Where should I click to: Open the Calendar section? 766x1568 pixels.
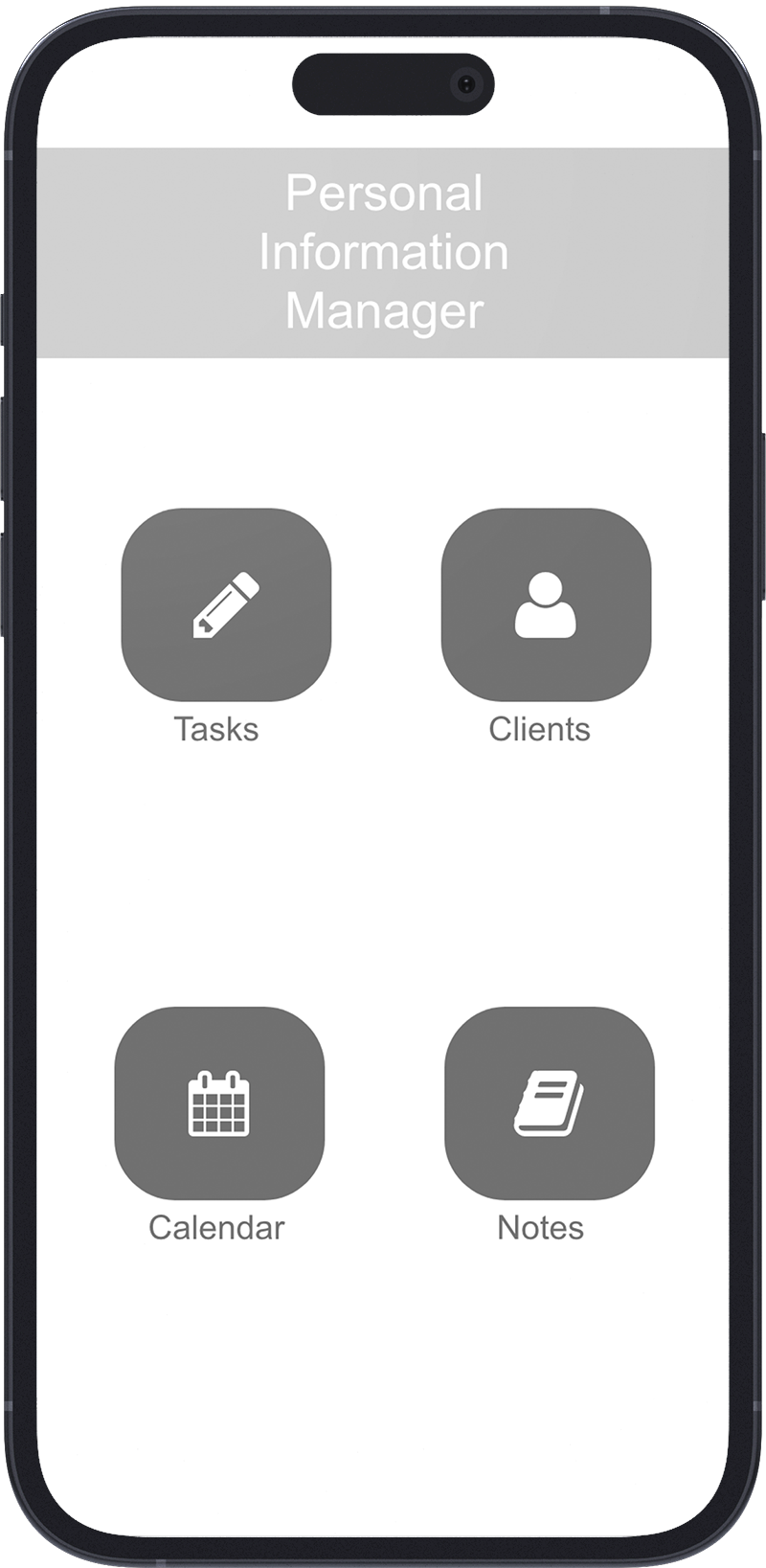click(219, 1102)
